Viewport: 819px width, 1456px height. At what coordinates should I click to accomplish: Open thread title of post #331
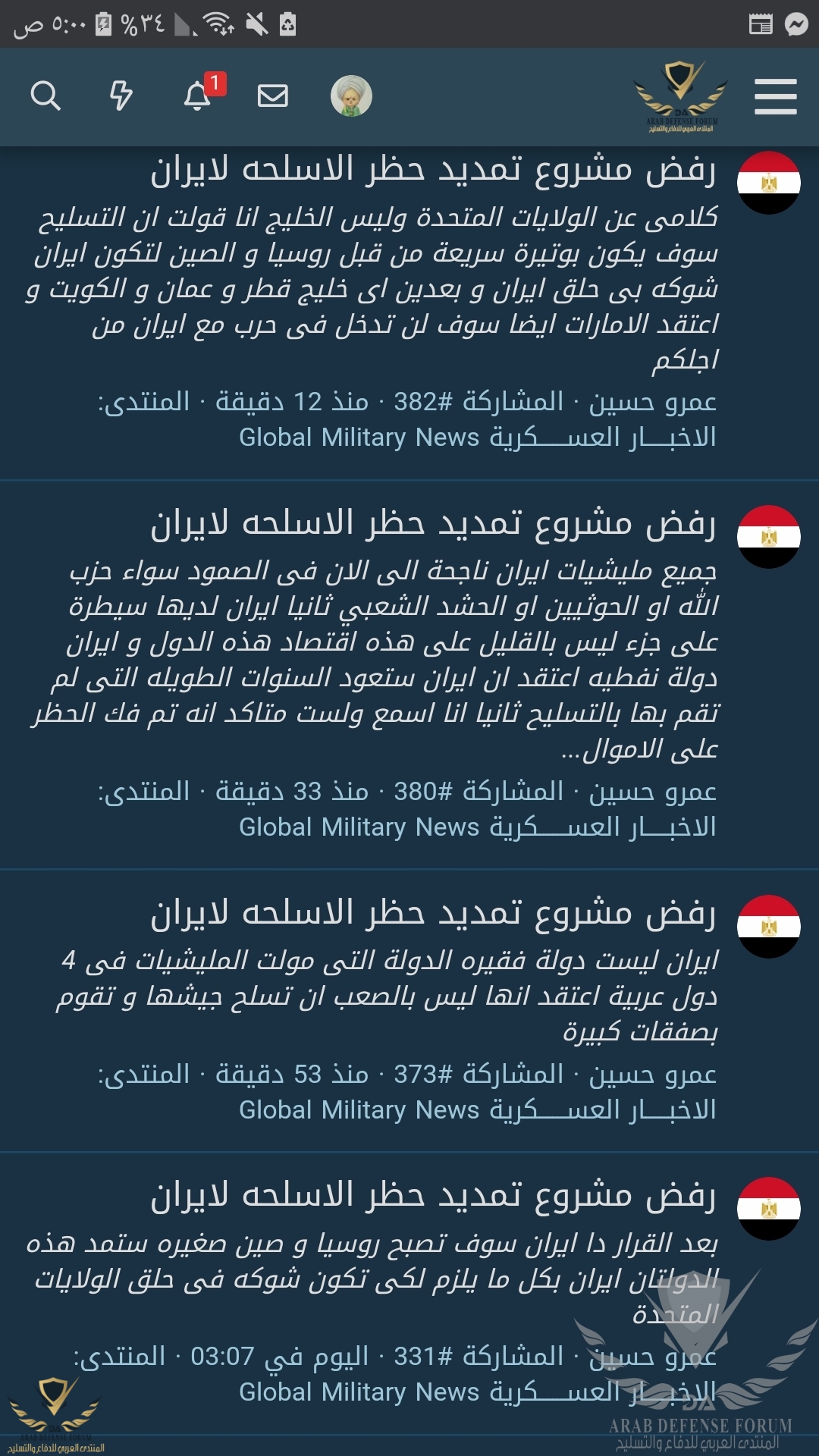click(x=432, y=1196)
